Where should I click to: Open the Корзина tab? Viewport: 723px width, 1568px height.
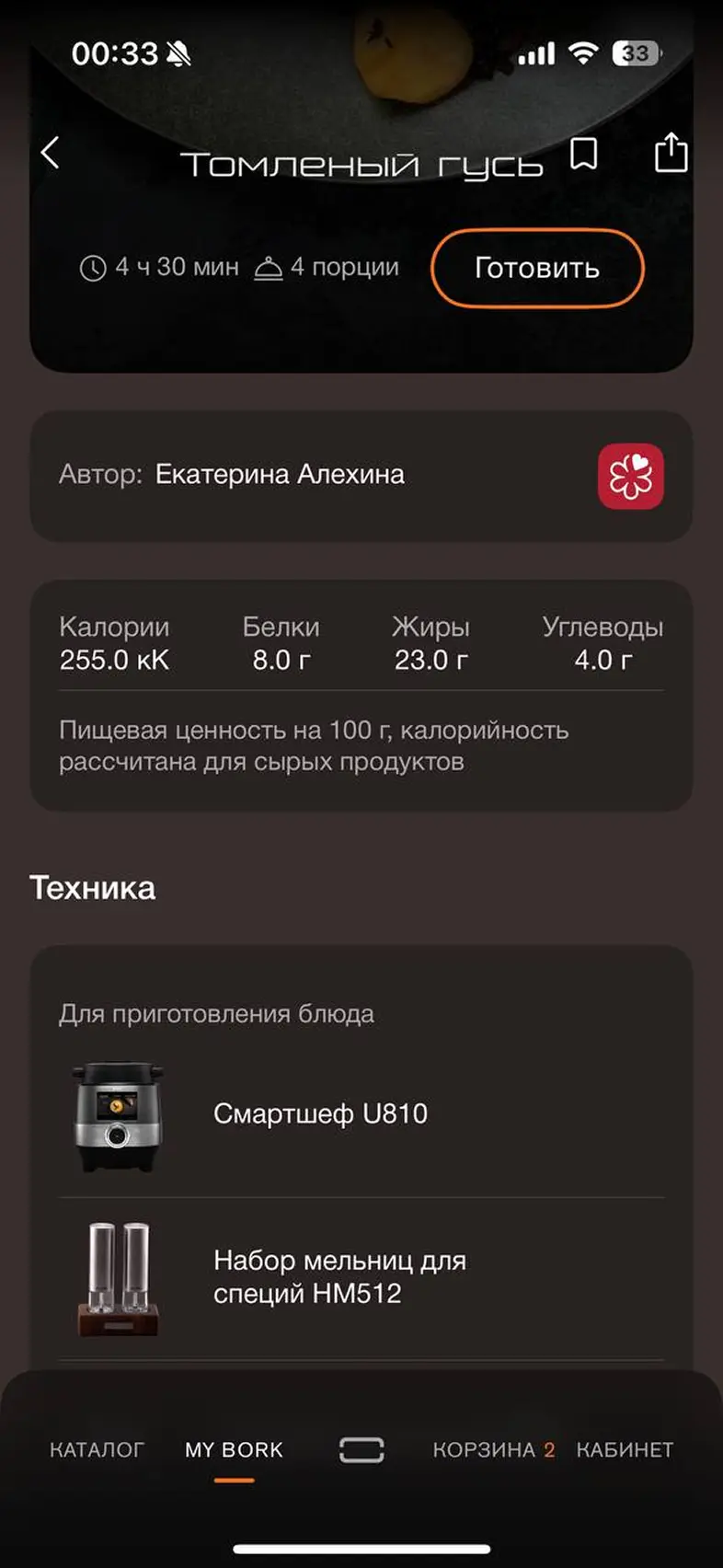click(x=494, y=1449)
